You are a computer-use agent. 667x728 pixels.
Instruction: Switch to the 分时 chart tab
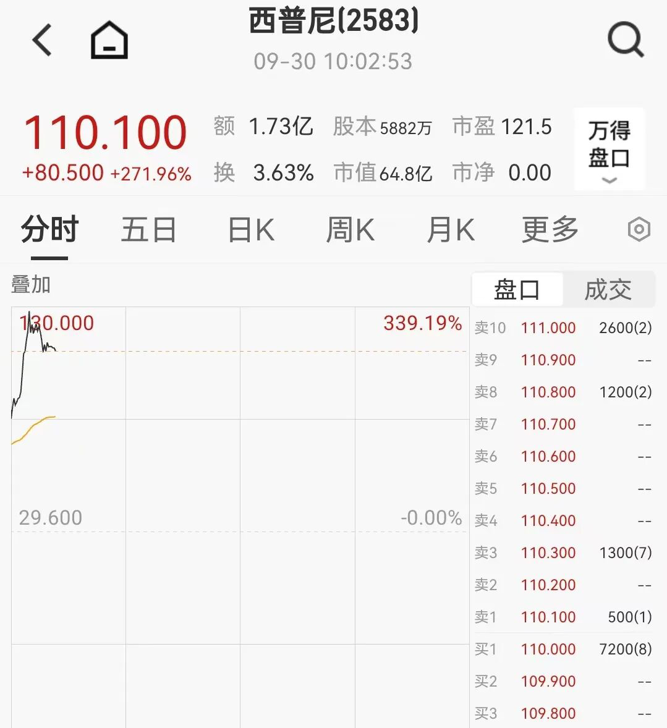(x=49, y=230)
